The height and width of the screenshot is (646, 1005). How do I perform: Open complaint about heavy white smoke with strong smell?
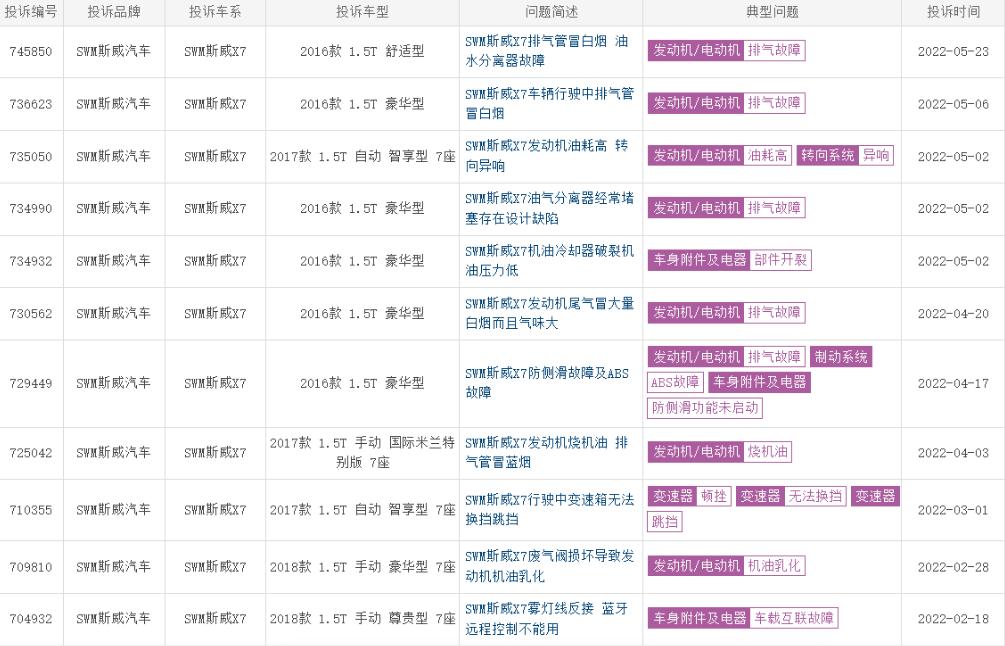click(548, 313)
